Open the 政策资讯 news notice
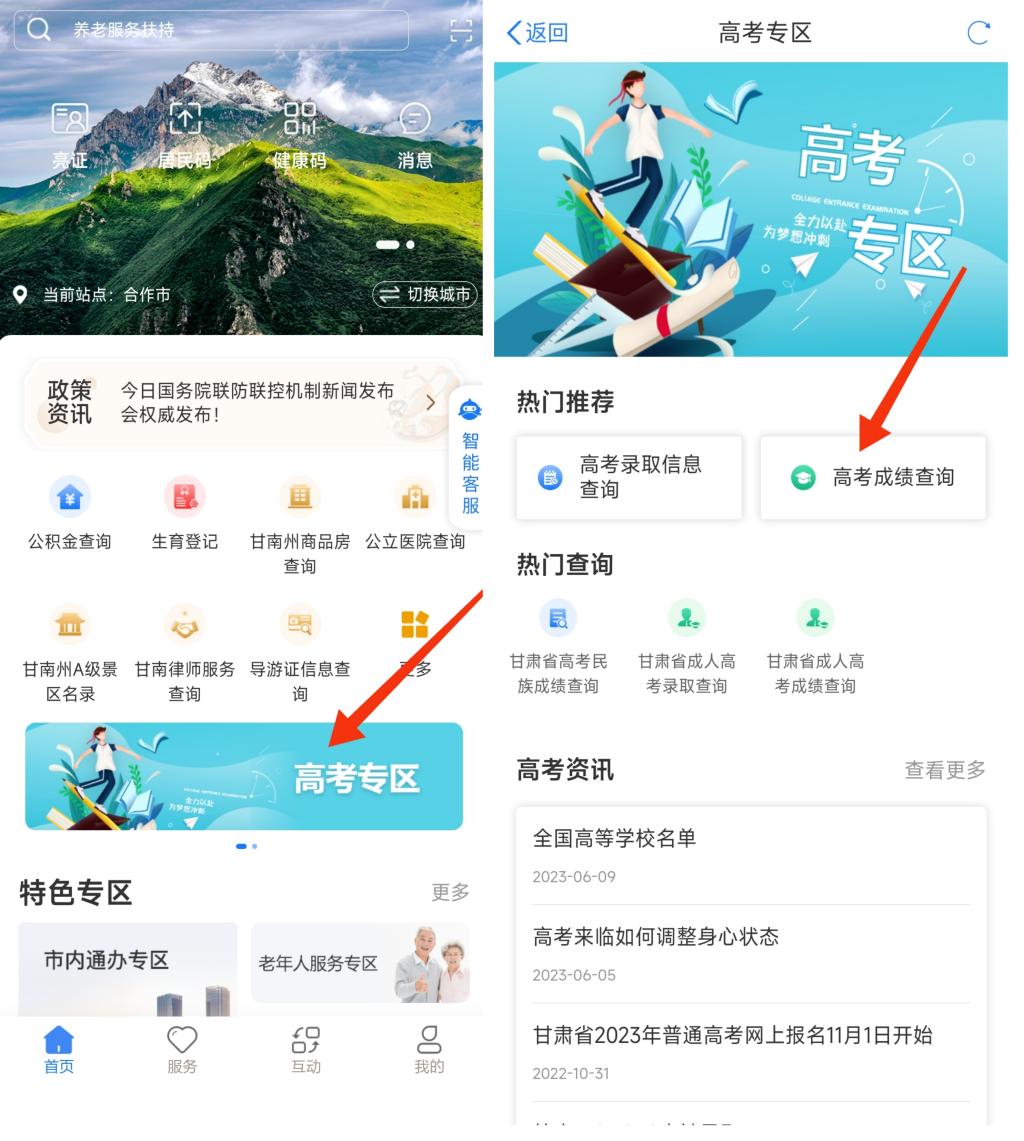 [240, 402]
